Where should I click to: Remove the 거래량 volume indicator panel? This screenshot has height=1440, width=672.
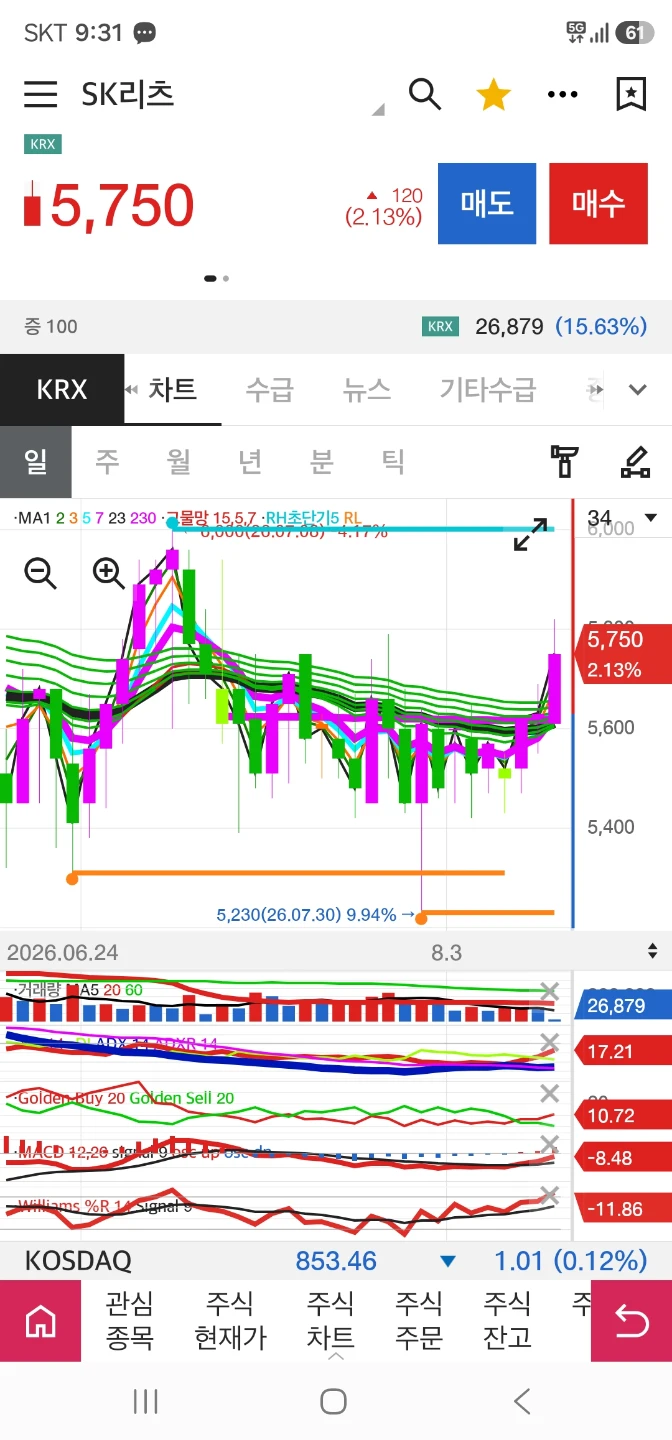point(549,992)
